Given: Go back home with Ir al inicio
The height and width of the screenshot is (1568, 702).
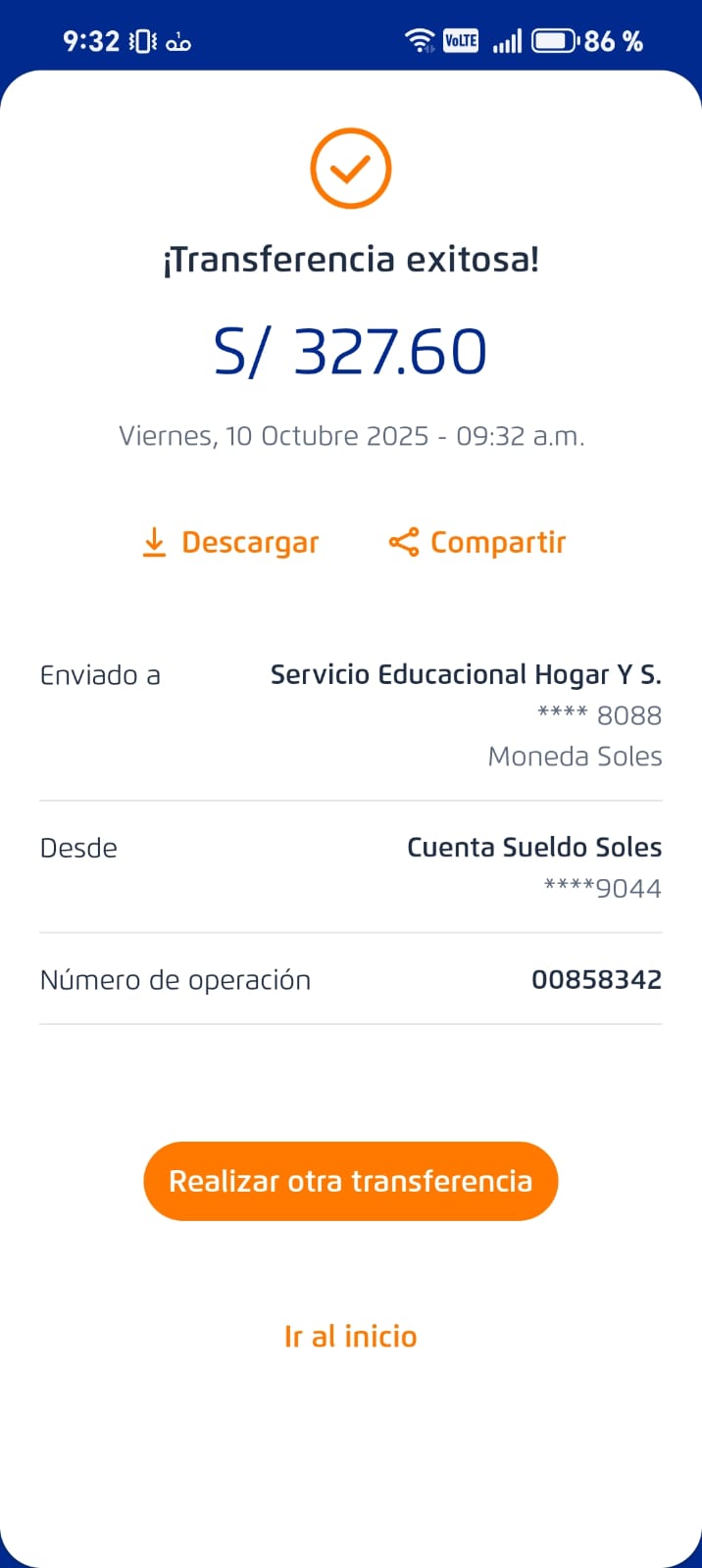Looking at the screenshot, I should click(x=350, y=1337).
